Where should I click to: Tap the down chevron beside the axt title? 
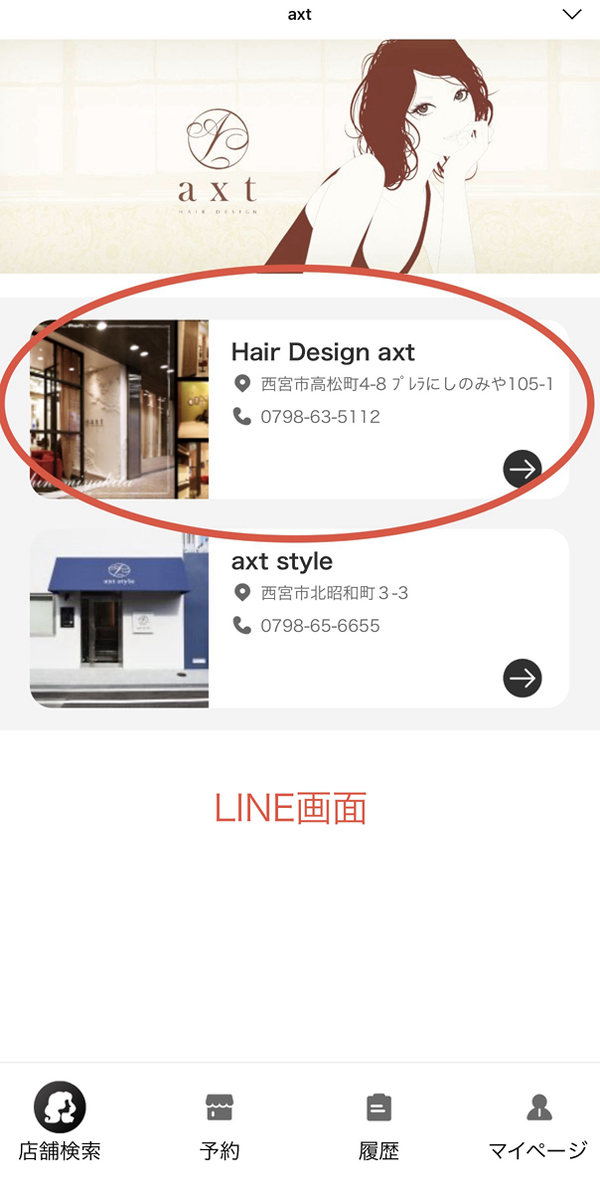[x=572, y=14]
